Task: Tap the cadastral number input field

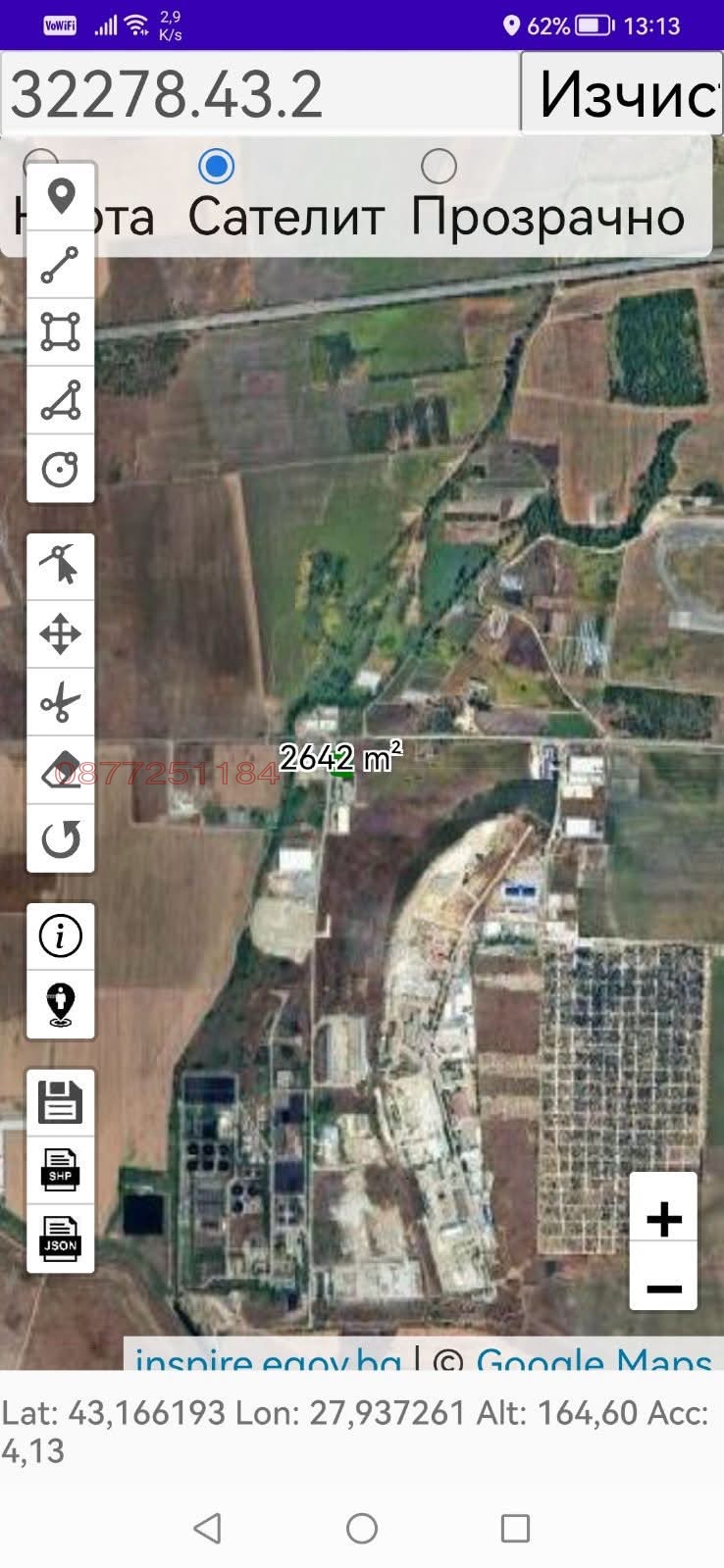Action: (x=260, y=93)
